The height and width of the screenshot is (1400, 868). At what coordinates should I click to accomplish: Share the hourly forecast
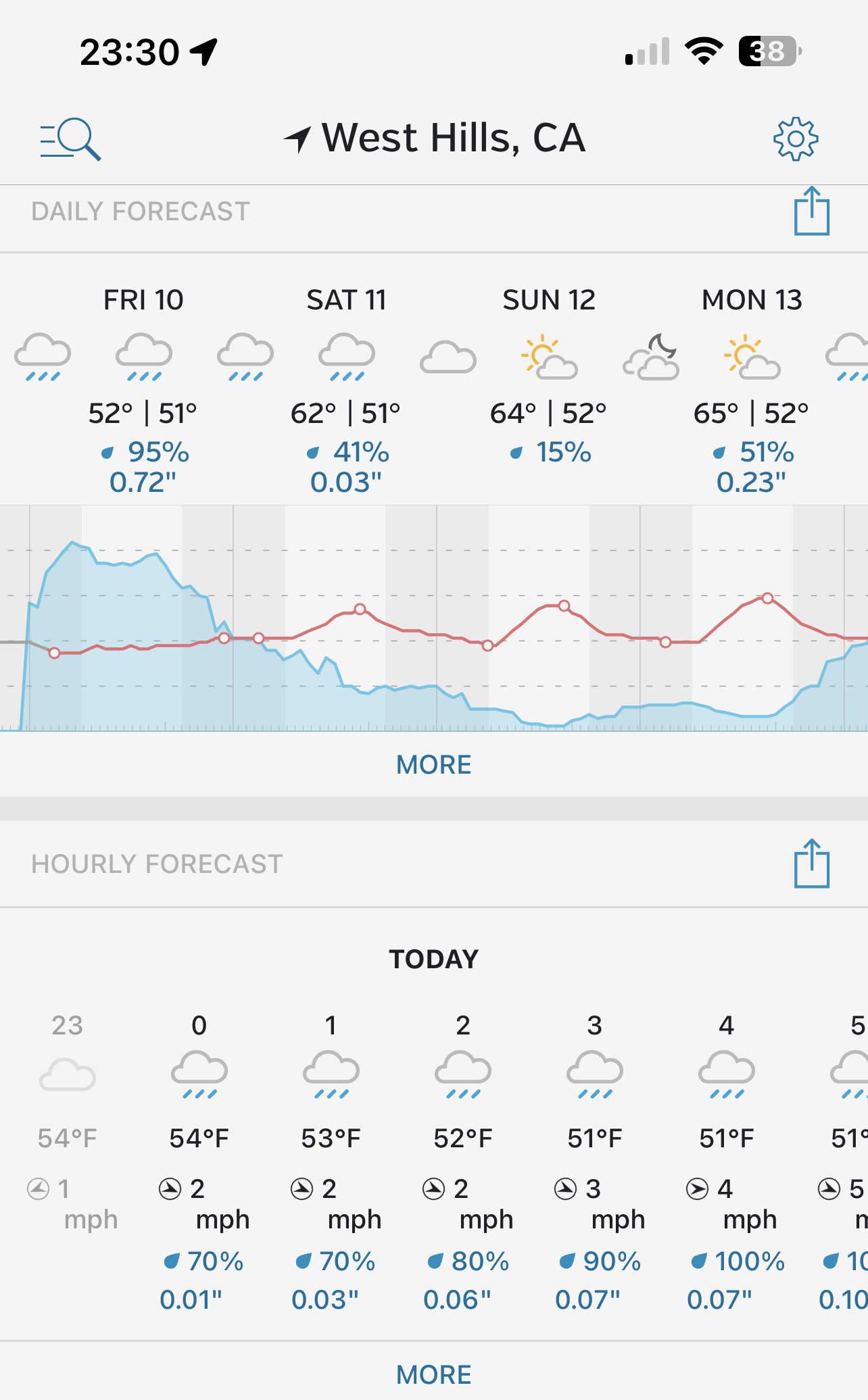tap(811, 864)
